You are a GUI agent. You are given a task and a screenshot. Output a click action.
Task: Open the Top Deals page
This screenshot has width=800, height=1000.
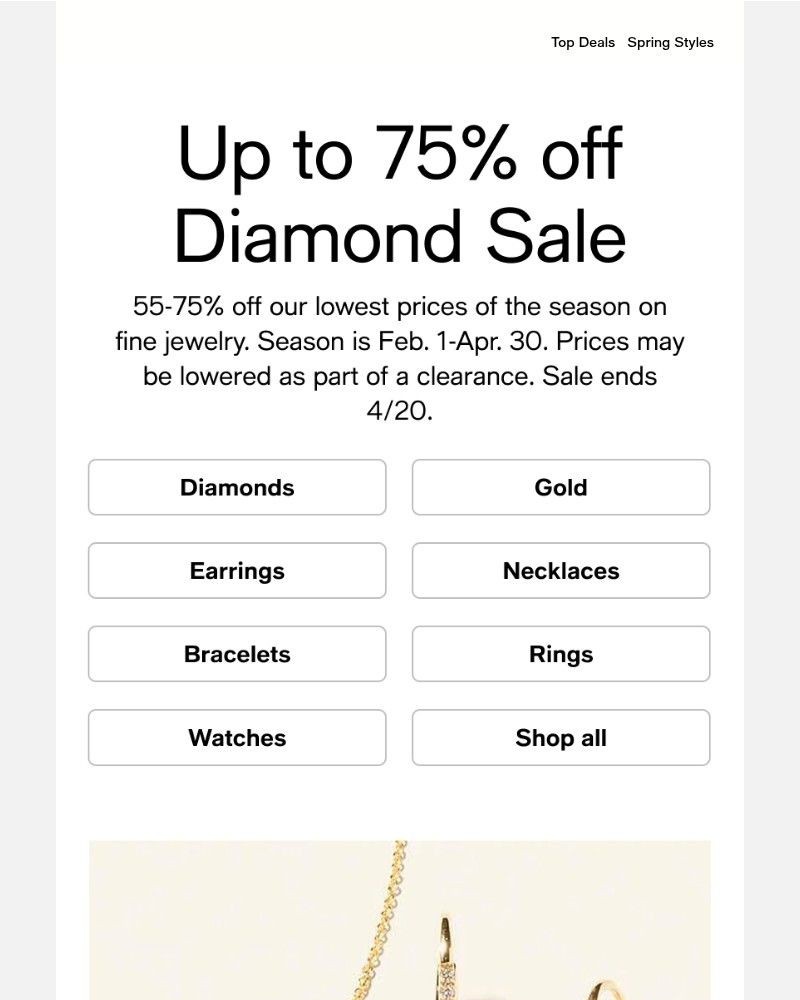click(x=581, y=42)
